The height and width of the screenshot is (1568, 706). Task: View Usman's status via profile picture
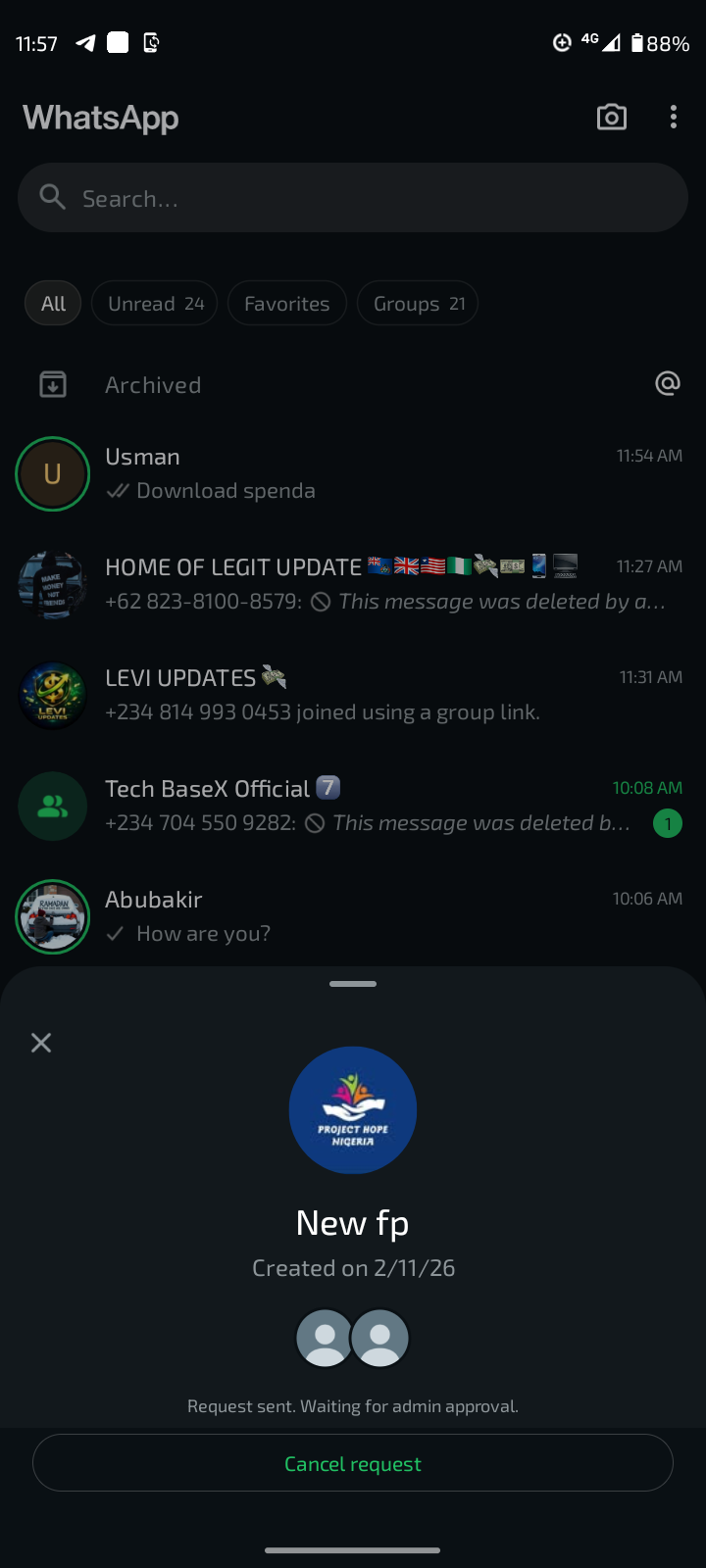53,474
